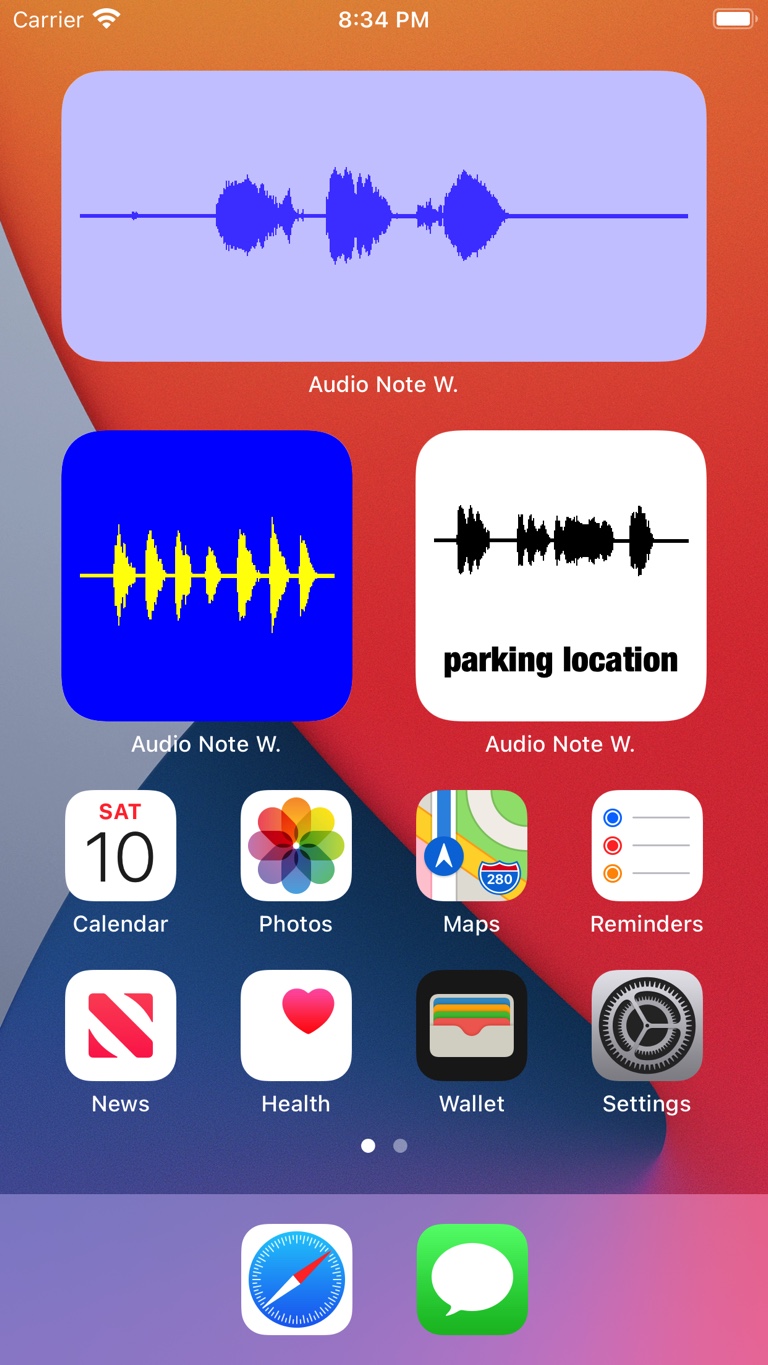The height and width of the screenshot is (1365, 768).
Task: Open the Settings app
Action: tap(647, 1026)
